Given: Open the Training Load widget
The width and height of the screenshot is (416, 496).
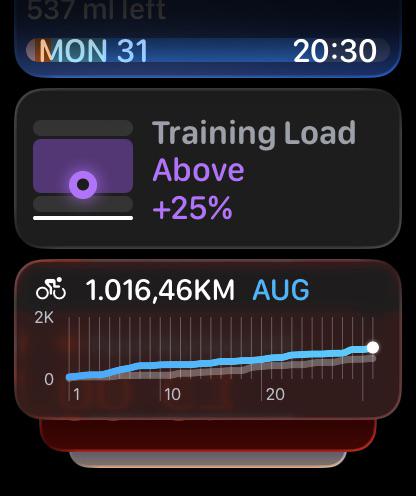Looking at the screenshot, I should (208, 168).
